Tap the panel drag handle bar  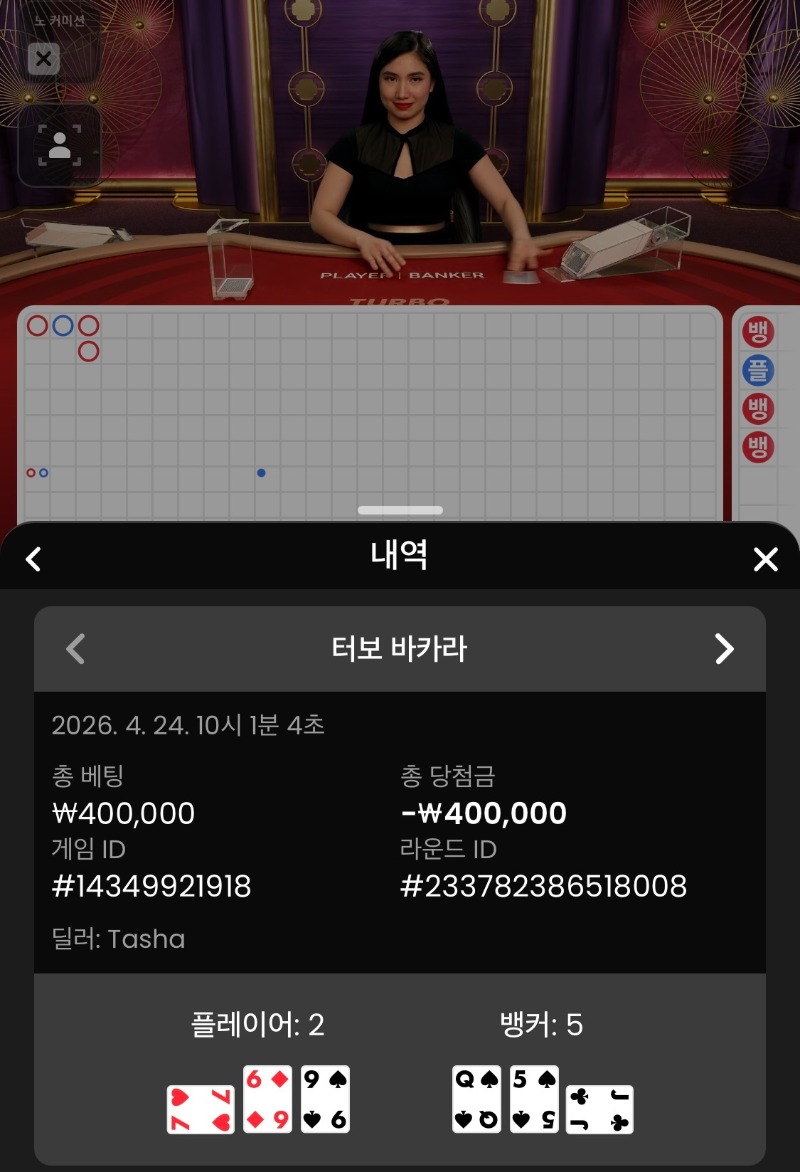coord(400,510)
